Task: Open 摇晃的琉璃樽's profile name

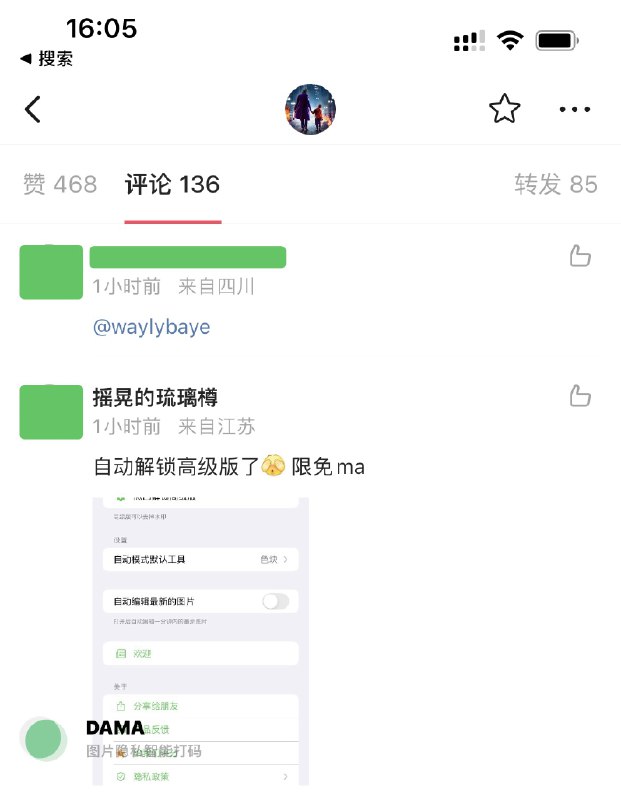Action: [x=155, y=397]
